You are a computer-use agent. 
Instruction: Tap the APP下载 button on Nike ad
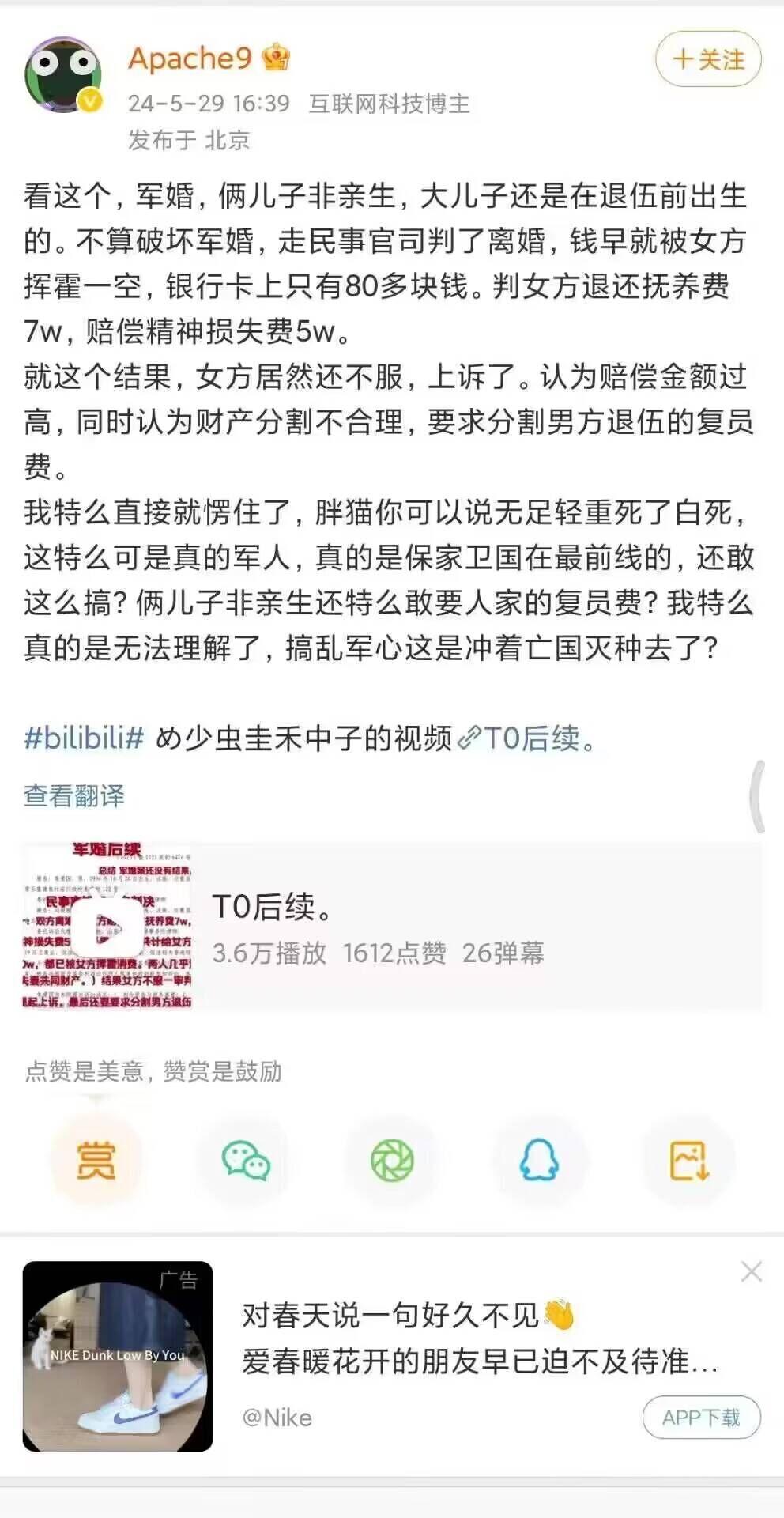700,1418
